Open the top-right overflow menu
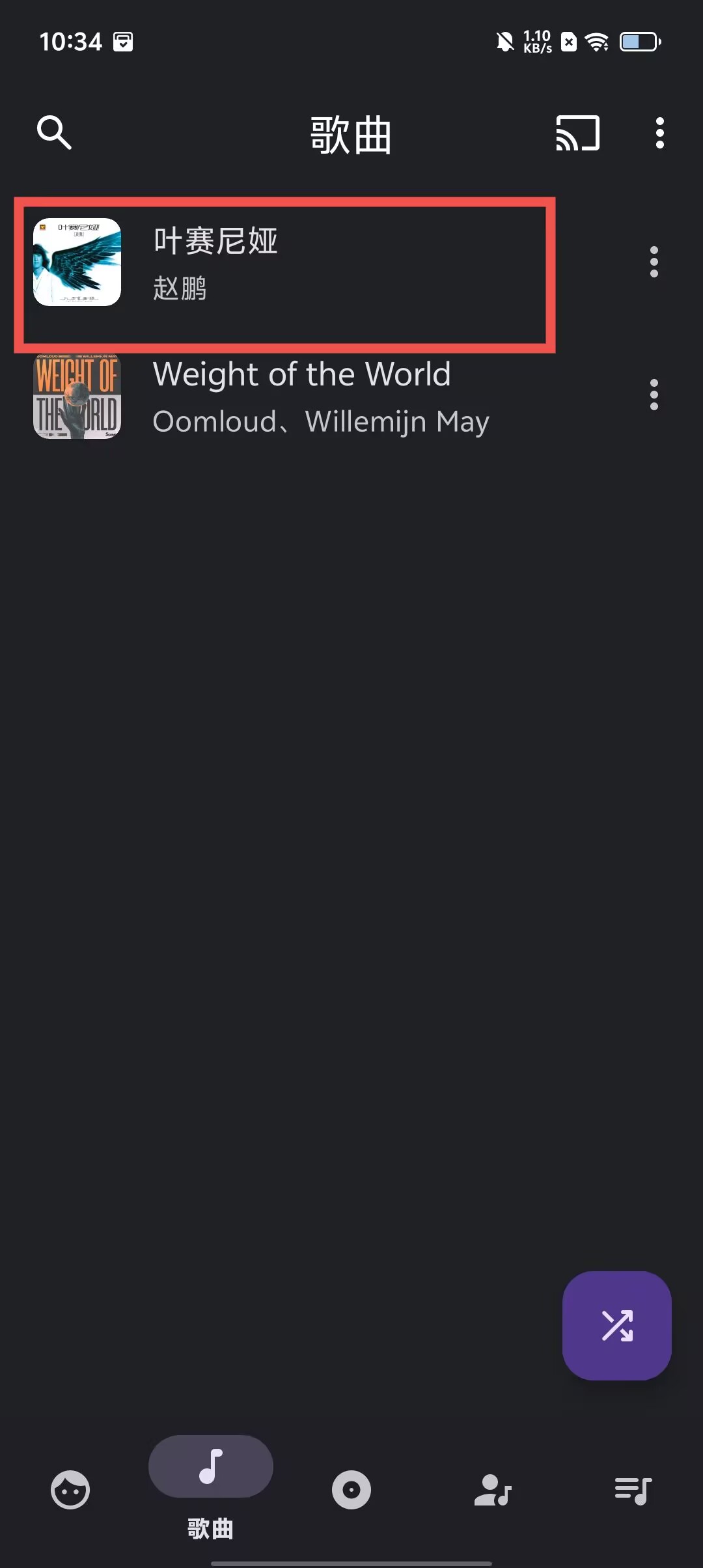This screenshot has height=1568, width=703. point(659,133)
